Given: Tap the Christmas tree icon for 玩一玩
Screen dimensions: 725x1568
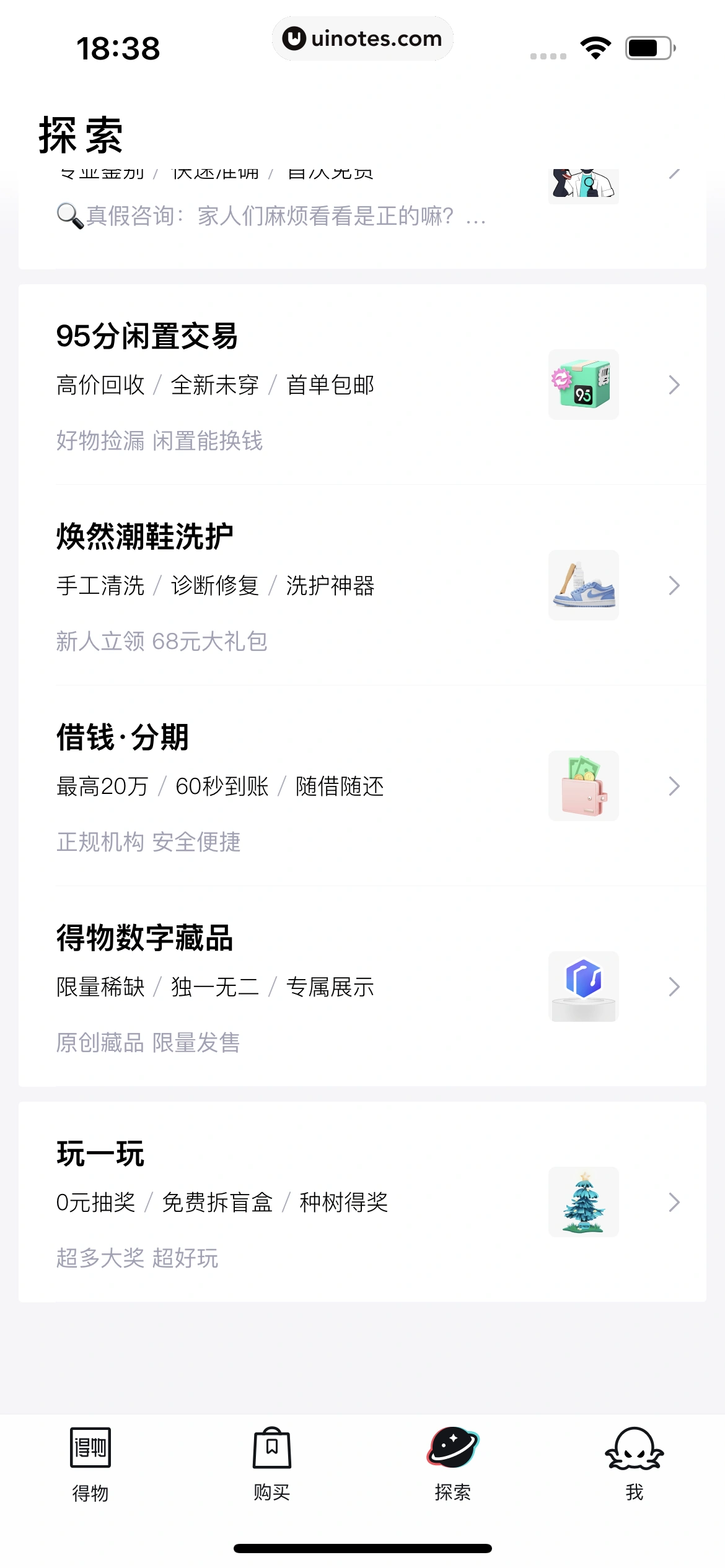Looking at the screenshot, I should click(582, 1202).
